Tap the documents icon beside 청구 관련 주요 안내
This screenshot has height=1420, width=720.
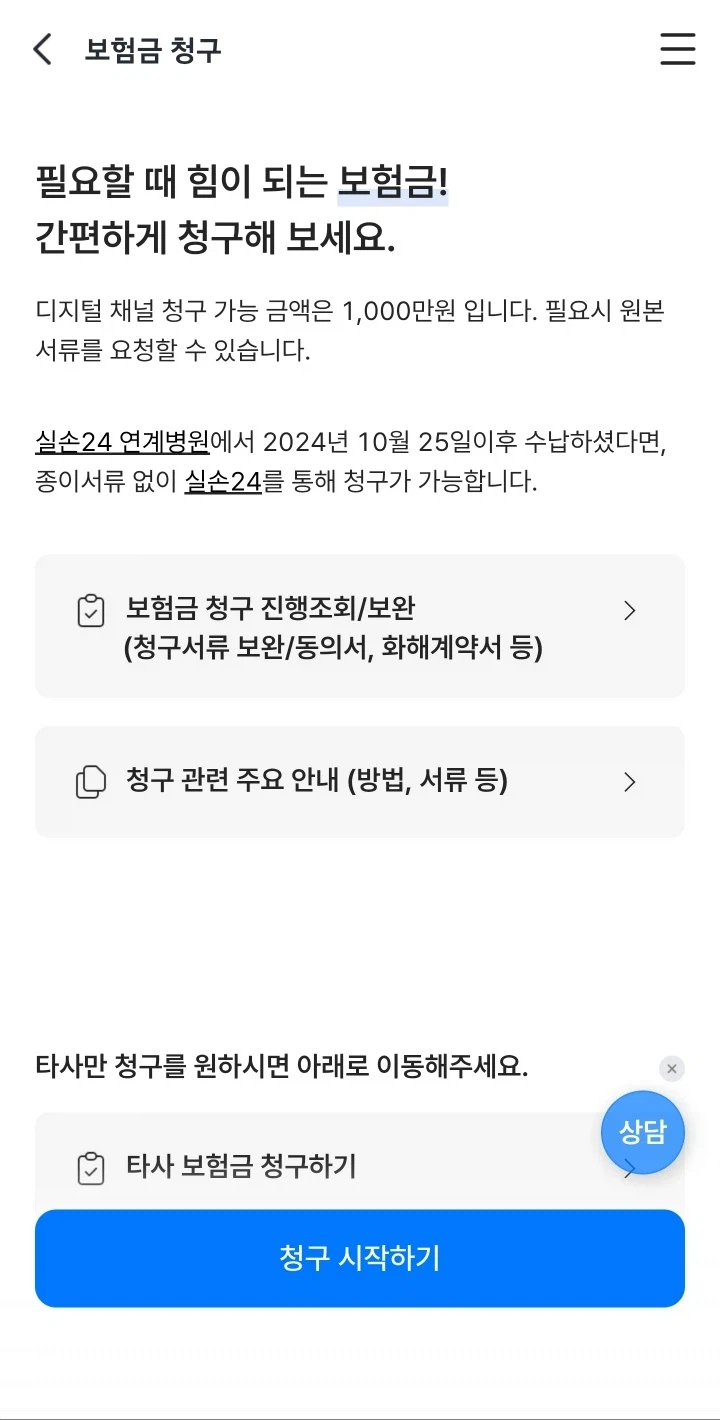[x=91, y=782]
